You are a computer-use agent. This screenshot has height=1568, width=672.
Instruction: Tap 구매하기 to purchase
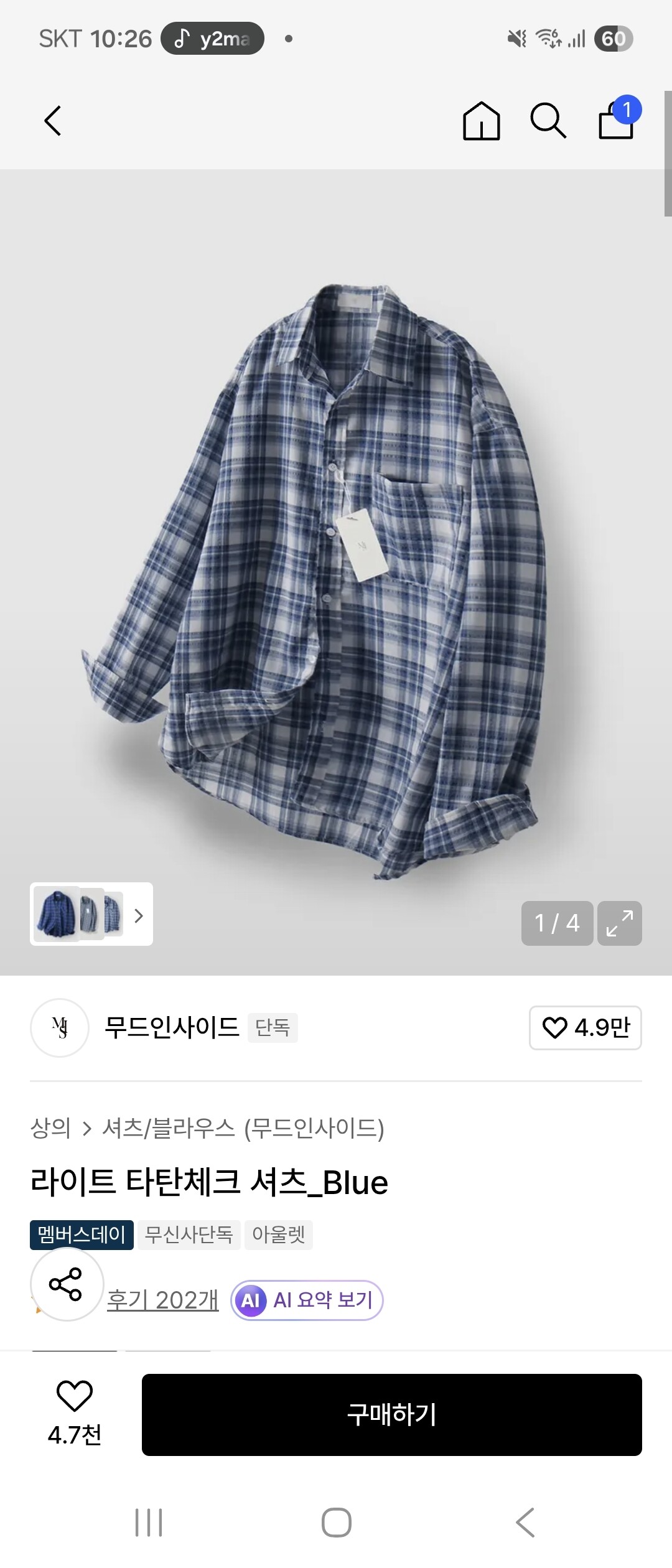[x=391, y=1414]
